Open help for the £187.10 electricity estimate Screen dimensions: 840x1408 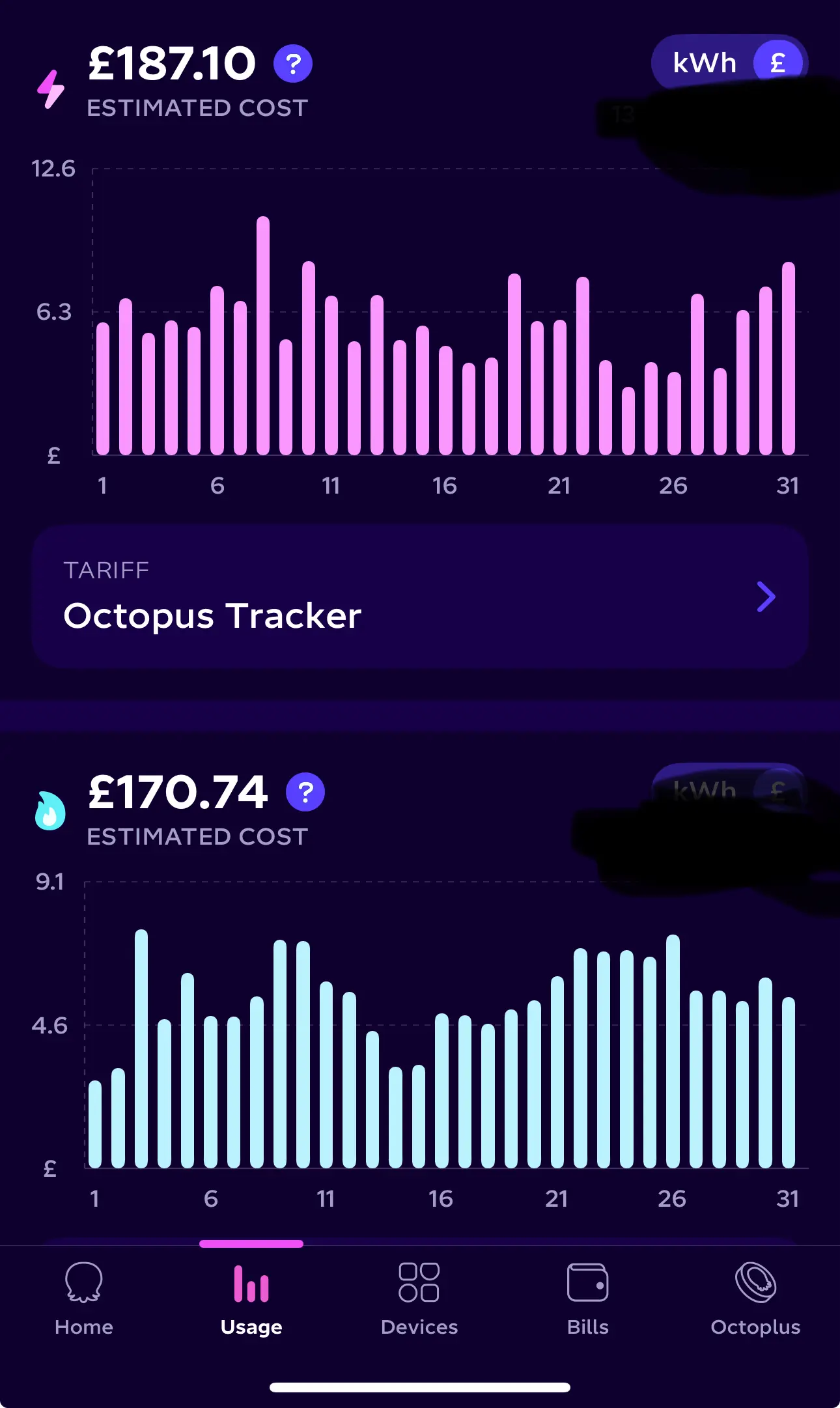(x=293, y=64)
